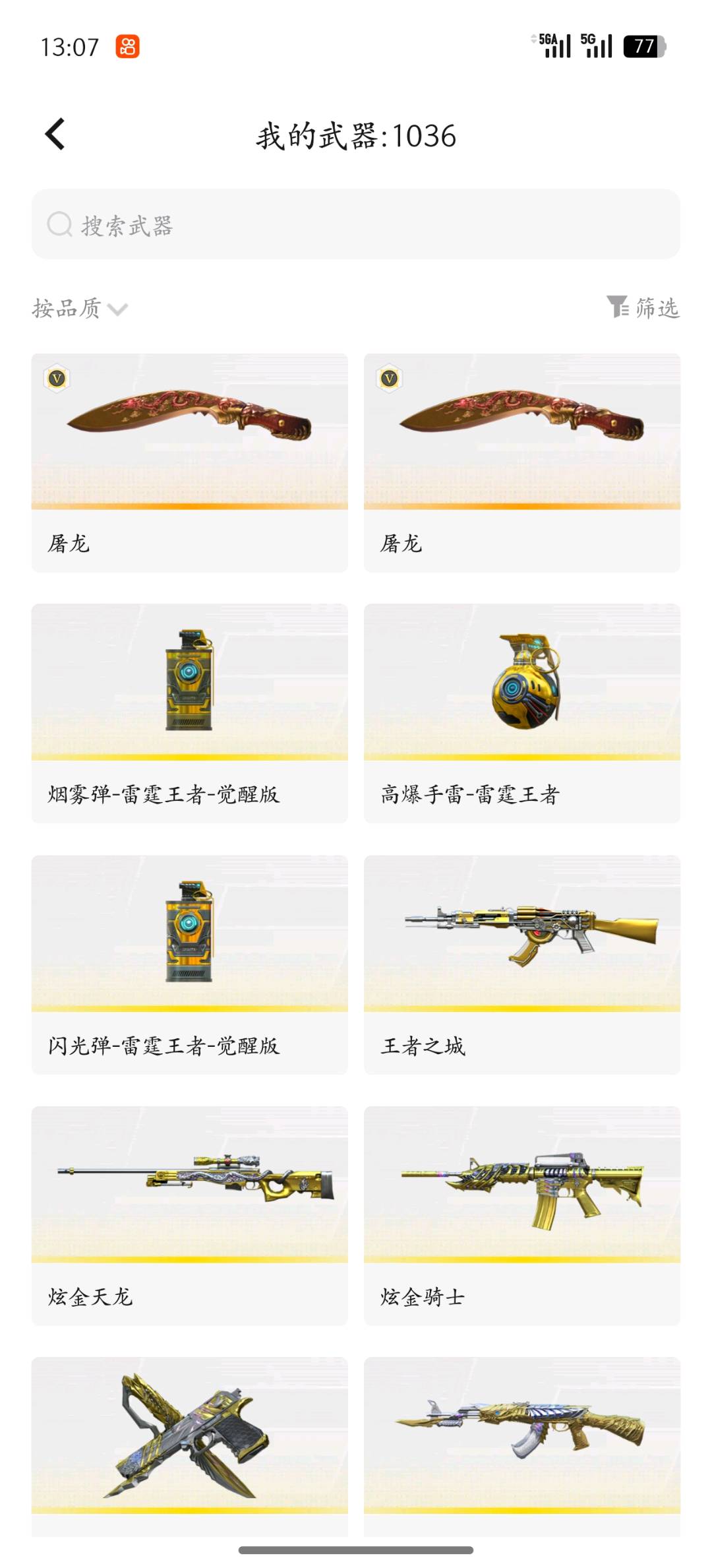Open the 王者之城 rifle card
Screen dimensions: 712x1568
[x=522, y=964]
